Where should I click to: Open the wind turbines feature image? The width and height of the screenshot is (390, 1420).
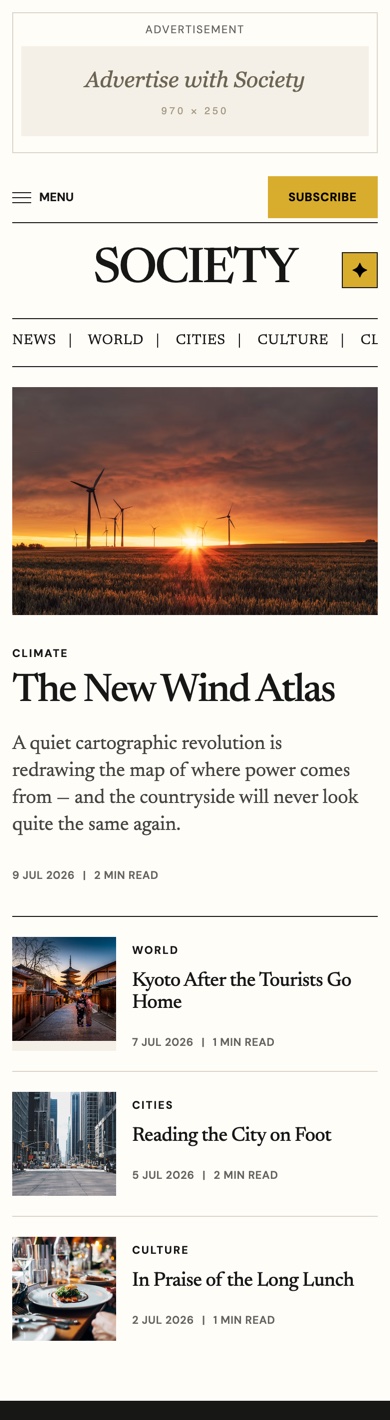point(195,501)
